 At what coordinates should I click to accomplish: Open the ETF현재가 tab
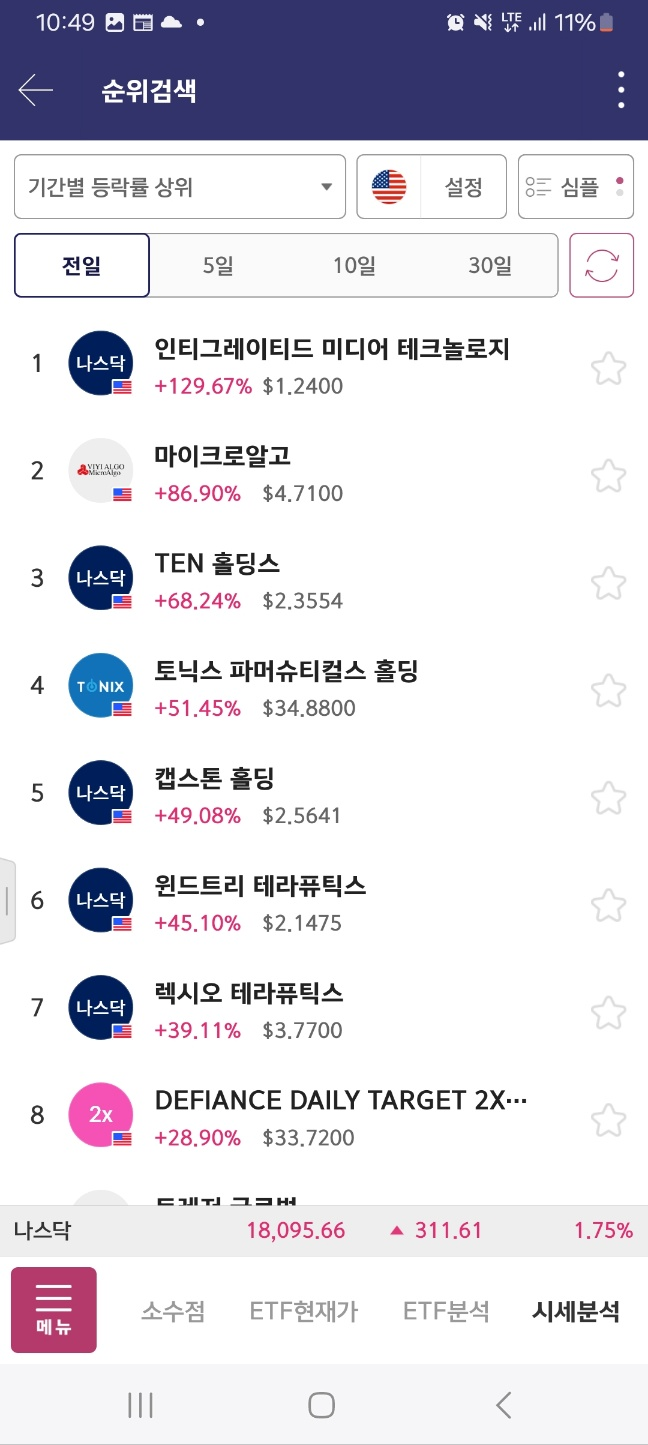coord(304,1311)
